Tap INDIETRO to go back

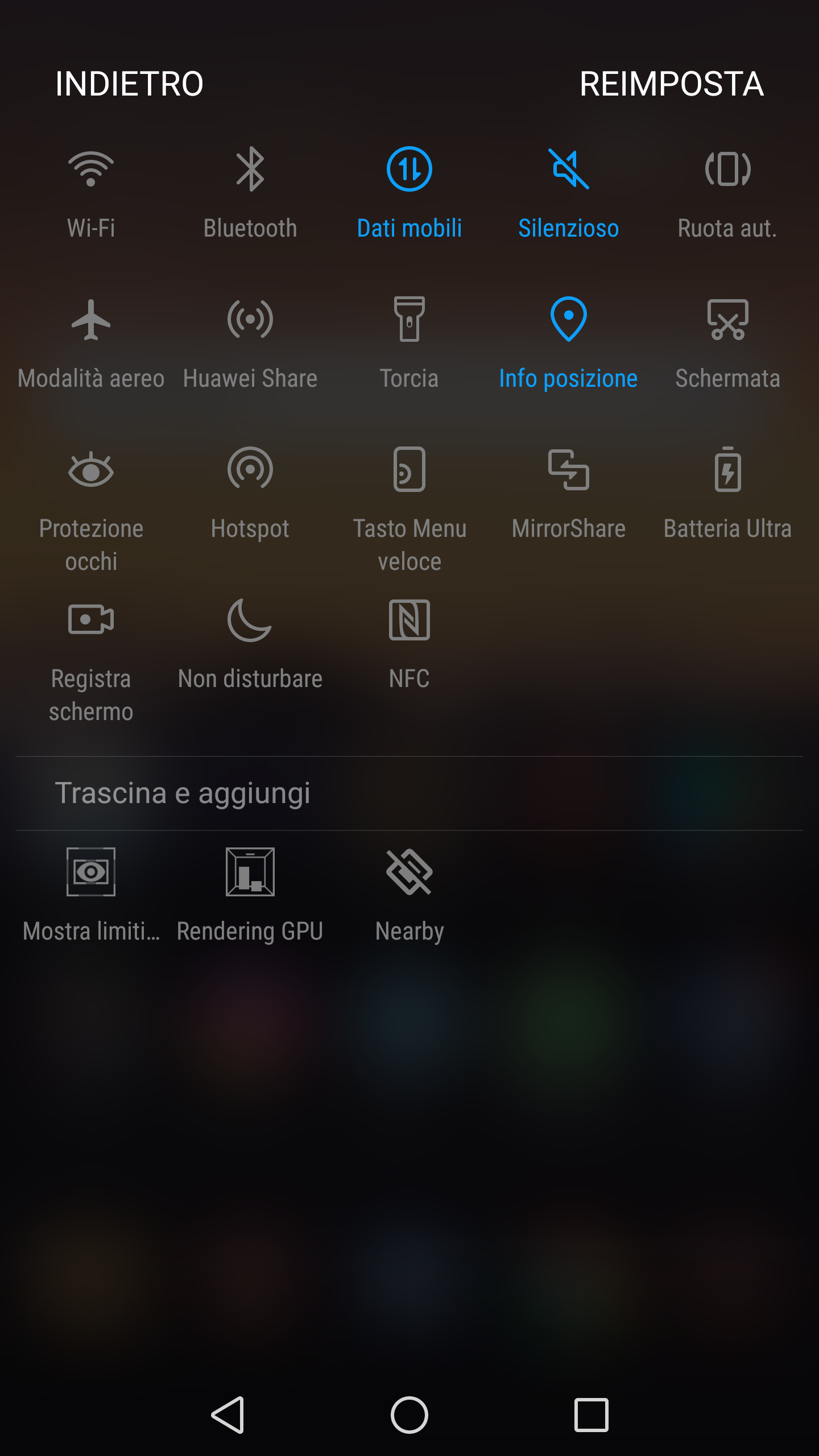coord(129,84)
